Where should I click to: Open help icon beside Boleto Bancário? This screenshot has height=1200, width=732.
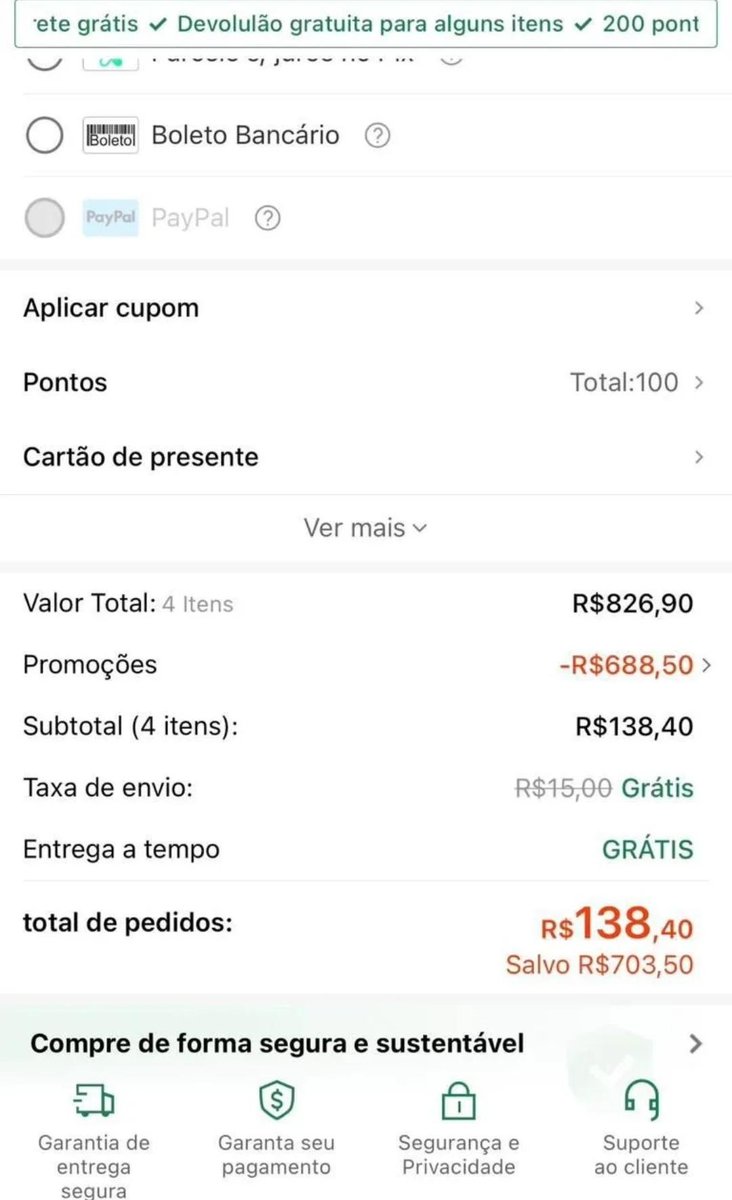click(377, 136)
